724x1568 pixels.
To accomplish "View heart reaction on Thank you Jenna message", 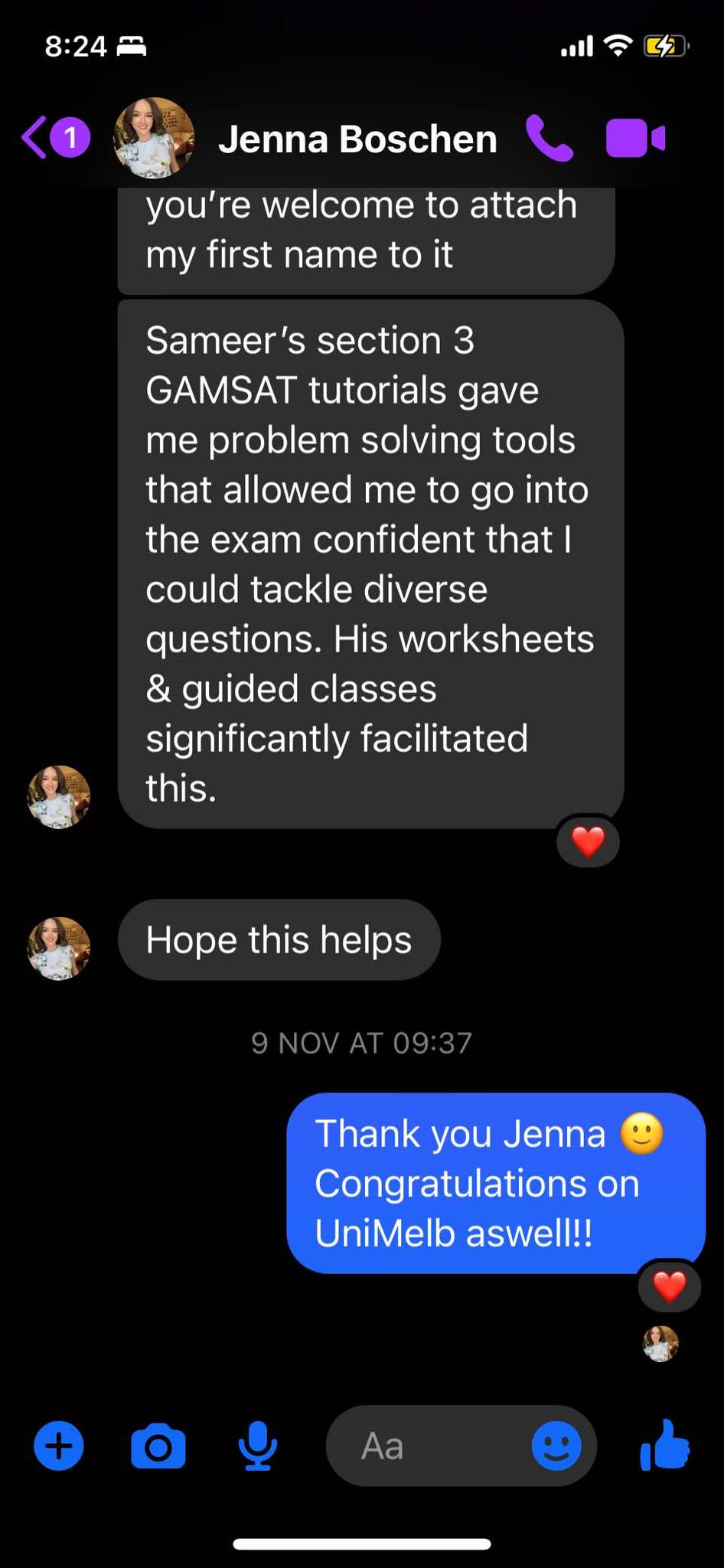I will coord(670,1286).
